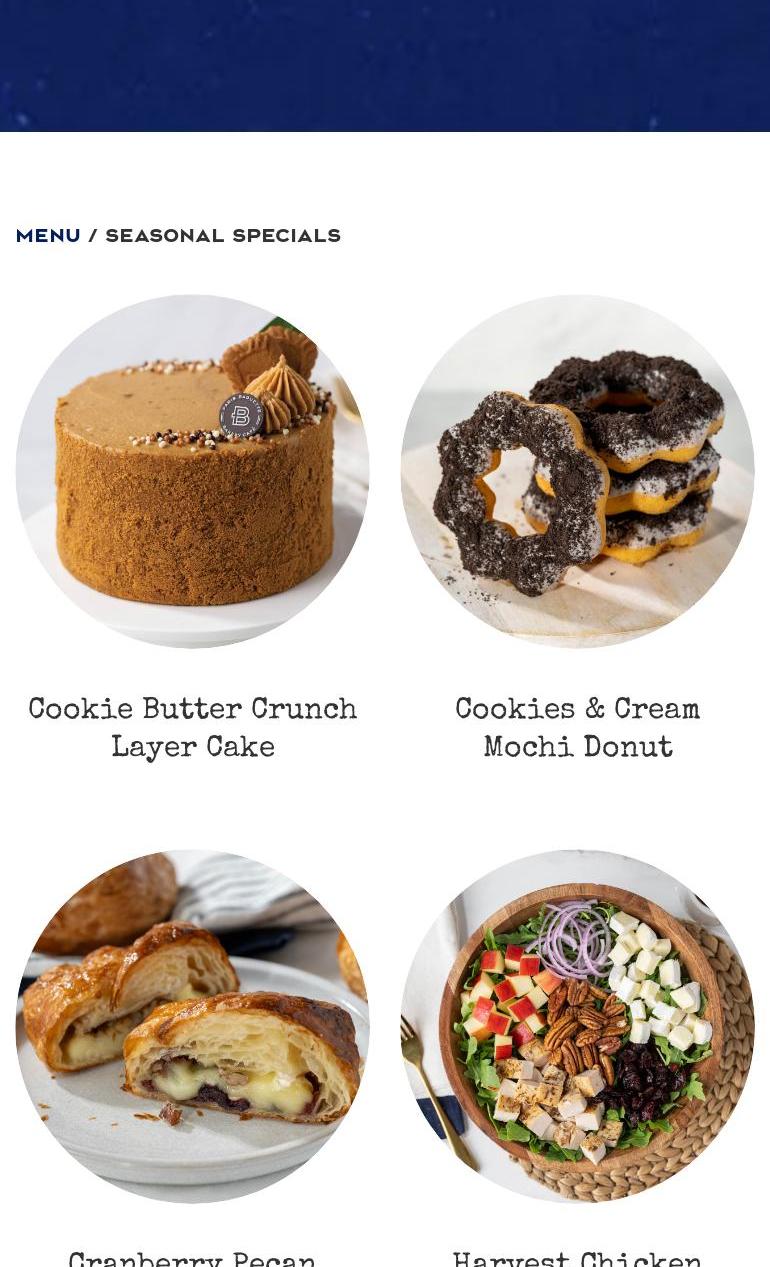The image size is (770, 1267).
Task: Open the Cookies & Cream Mochi Donut image
Action: pyautogui.click(x=577, y=471)
